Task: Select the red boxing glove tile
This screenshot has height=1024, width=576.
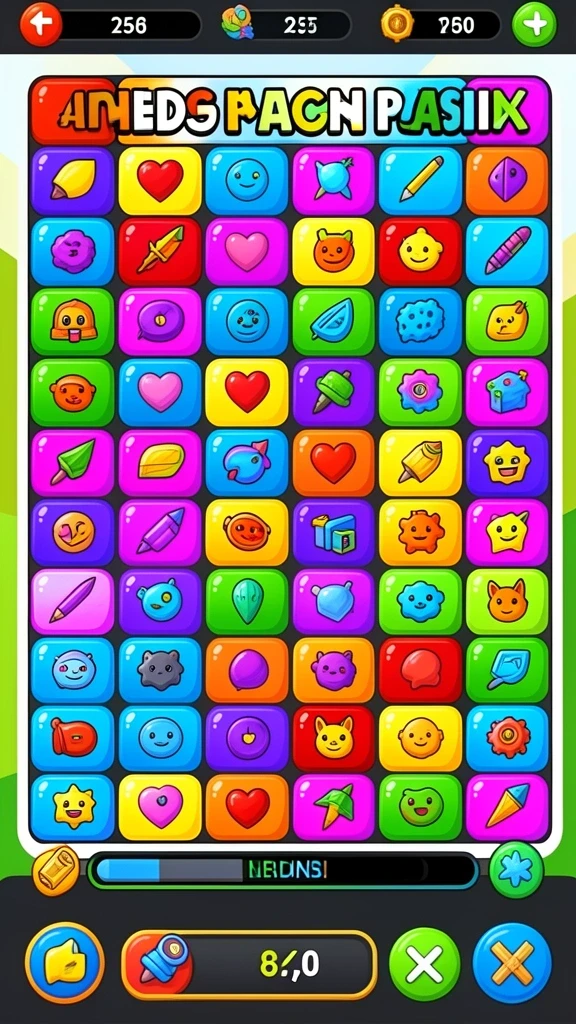Action: click(72, 737)
